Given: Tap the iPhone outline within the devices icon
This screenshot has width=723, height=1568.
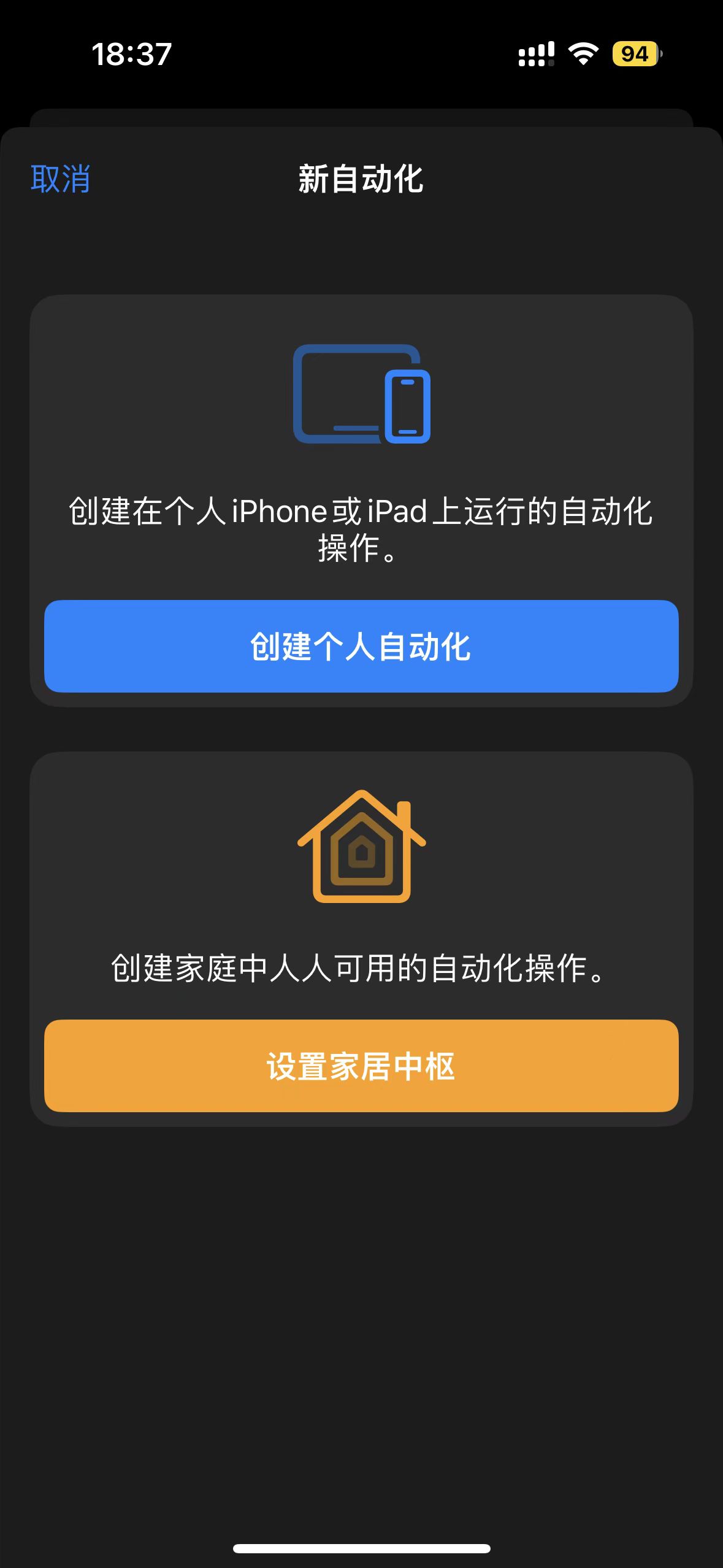Looking at the screenshot, I should point(406,407).
